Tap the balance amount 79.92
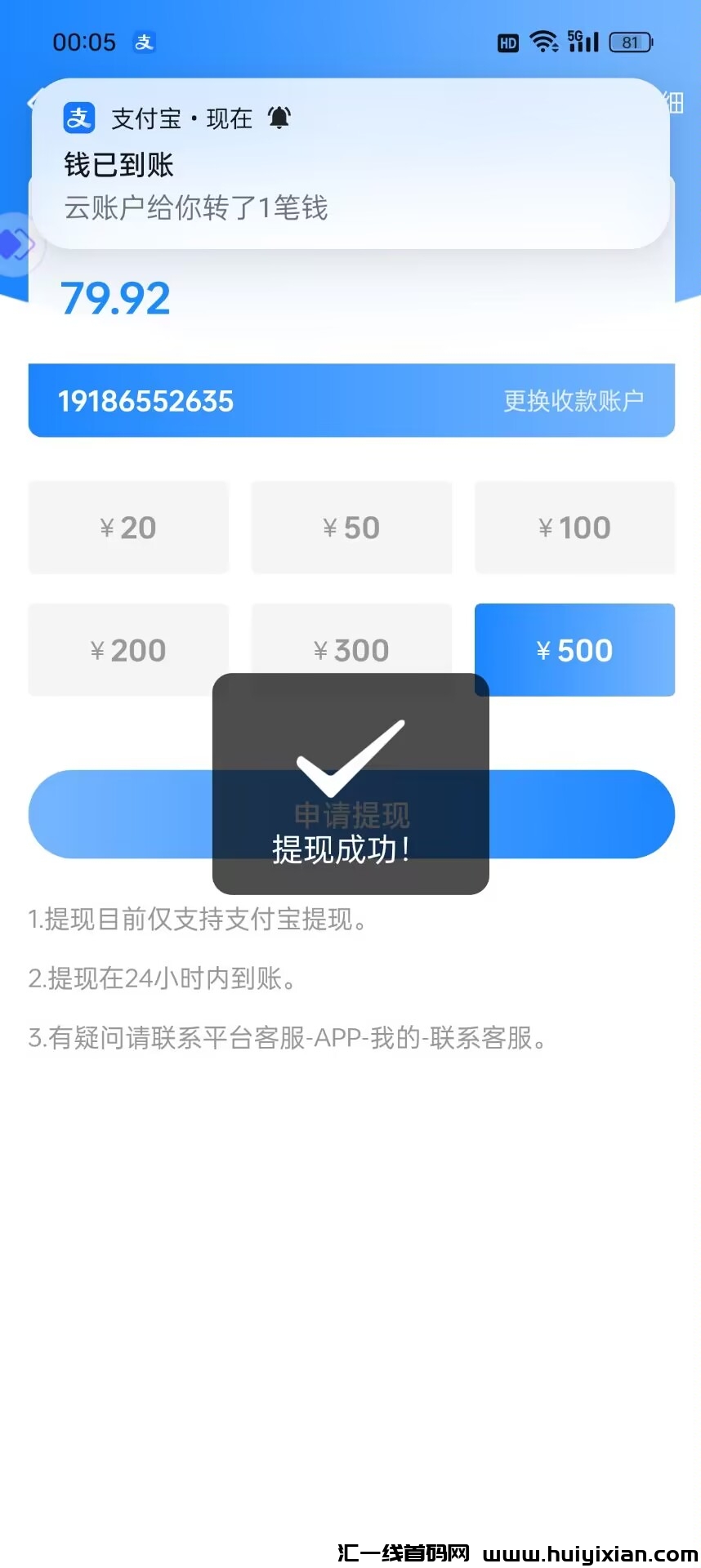This screenshot has height=1568, width=701. [115, 298]
